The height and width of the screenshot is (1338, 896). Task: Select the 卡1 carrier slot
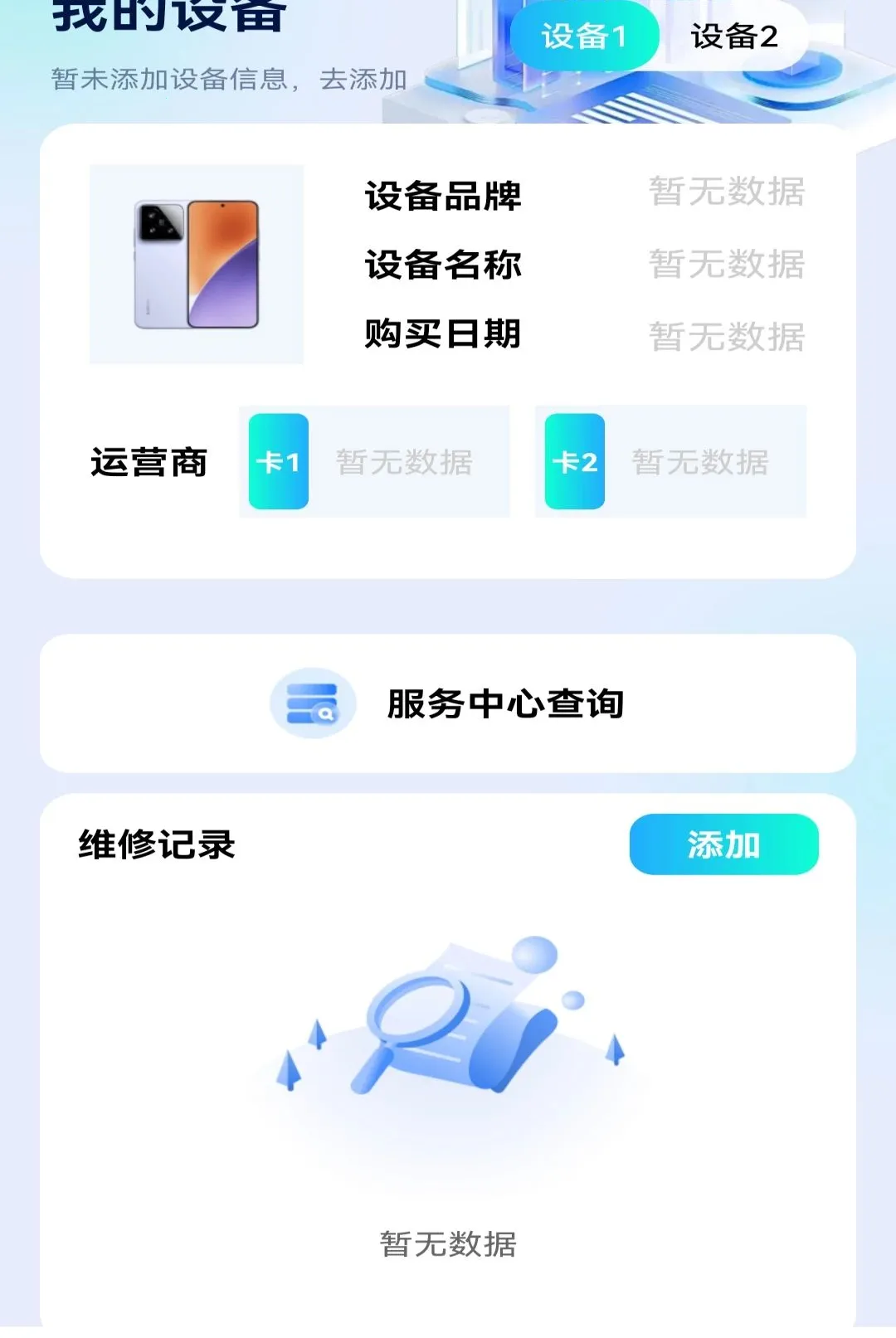(x=374, y=462)
